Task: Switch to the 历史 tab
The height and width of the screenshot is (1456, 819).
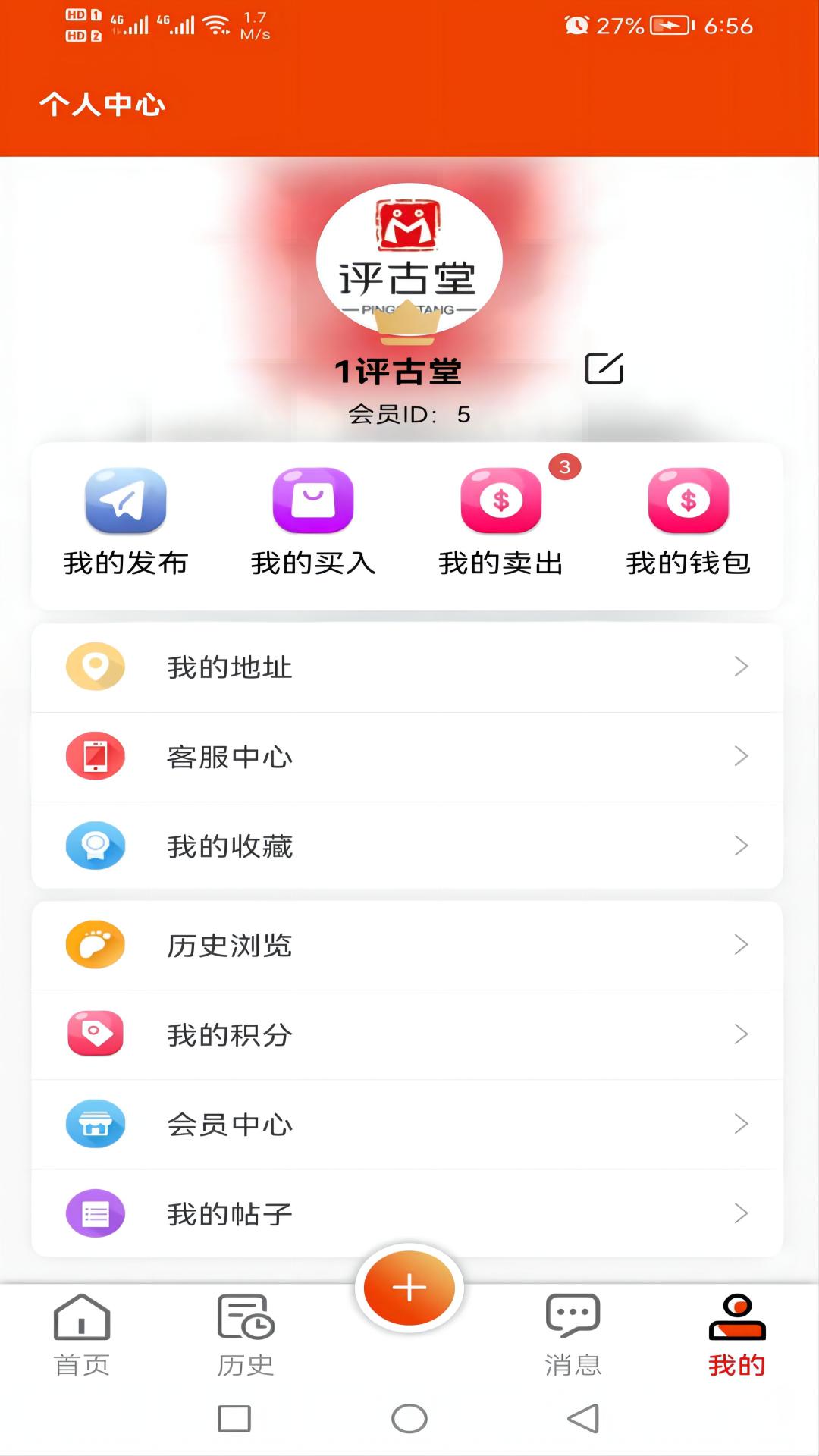Action: (x=246, y=1335)
